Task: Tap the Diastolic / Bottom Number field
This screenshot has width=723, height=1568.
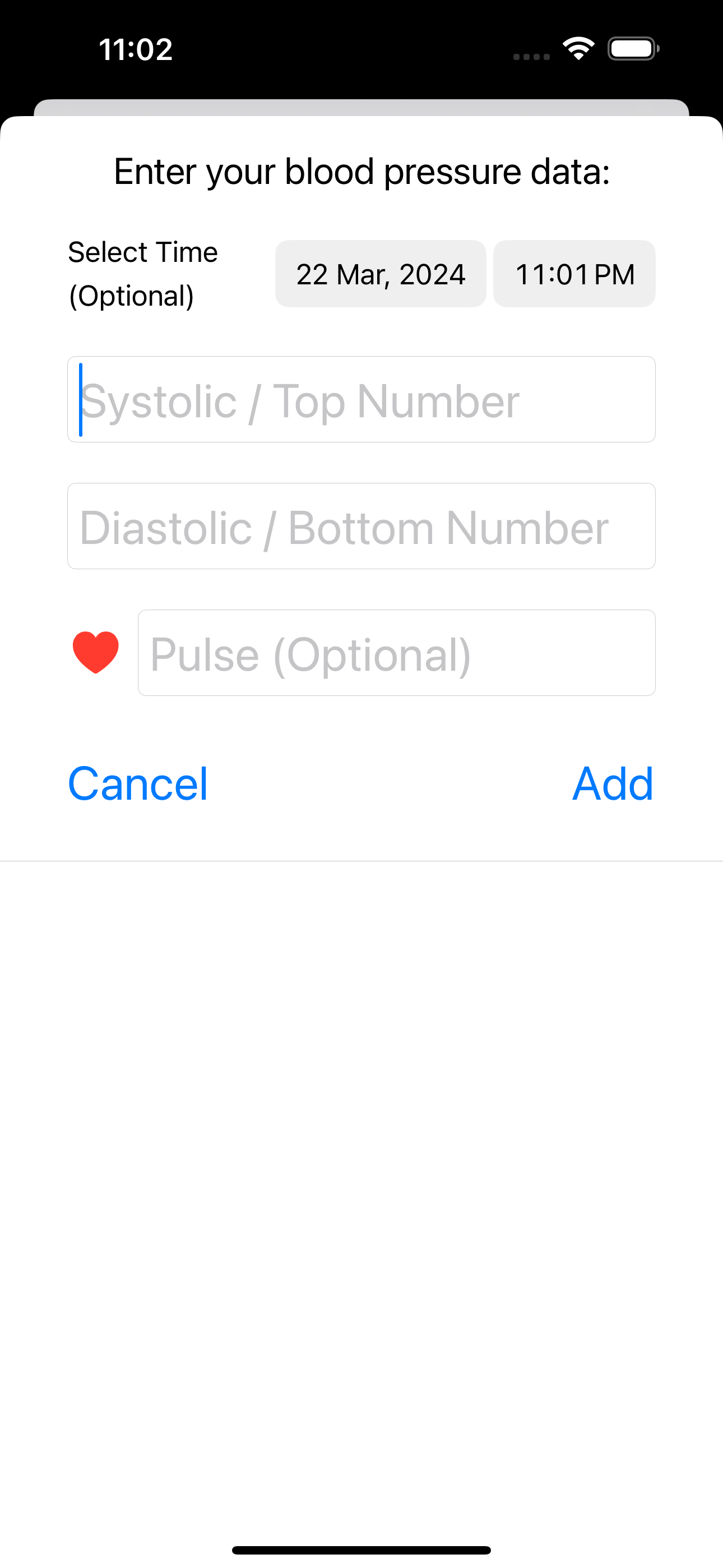Action: (x=361, y=526)
